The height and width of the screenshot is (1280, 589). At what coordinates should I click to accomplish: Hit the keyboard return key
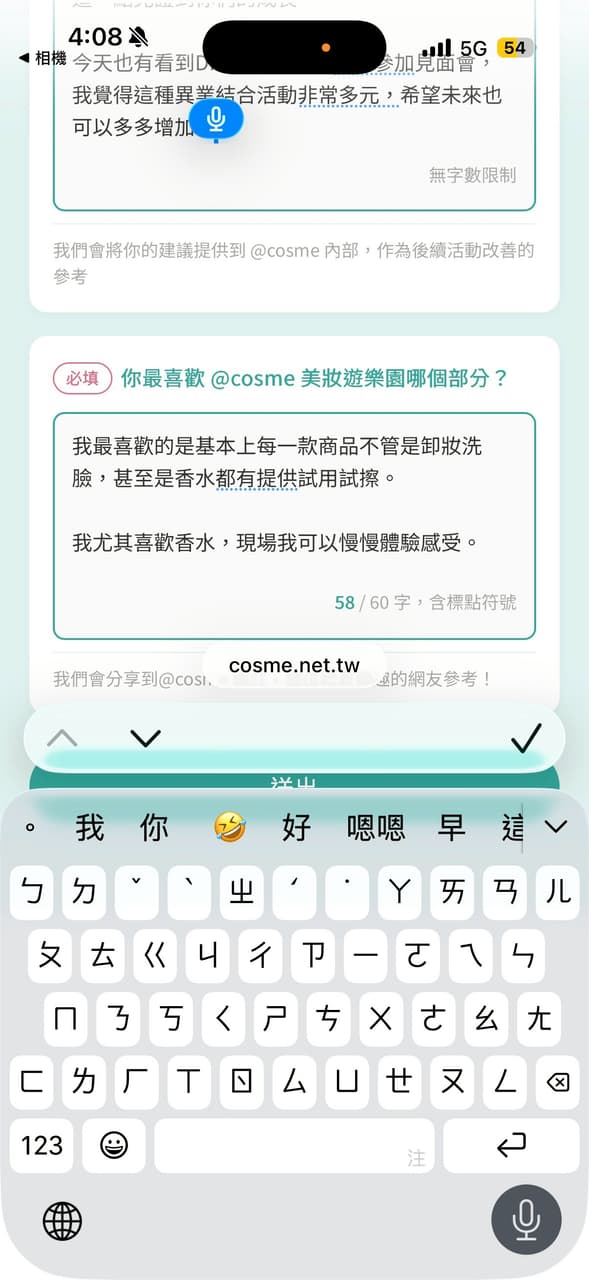coord(511,1146)
